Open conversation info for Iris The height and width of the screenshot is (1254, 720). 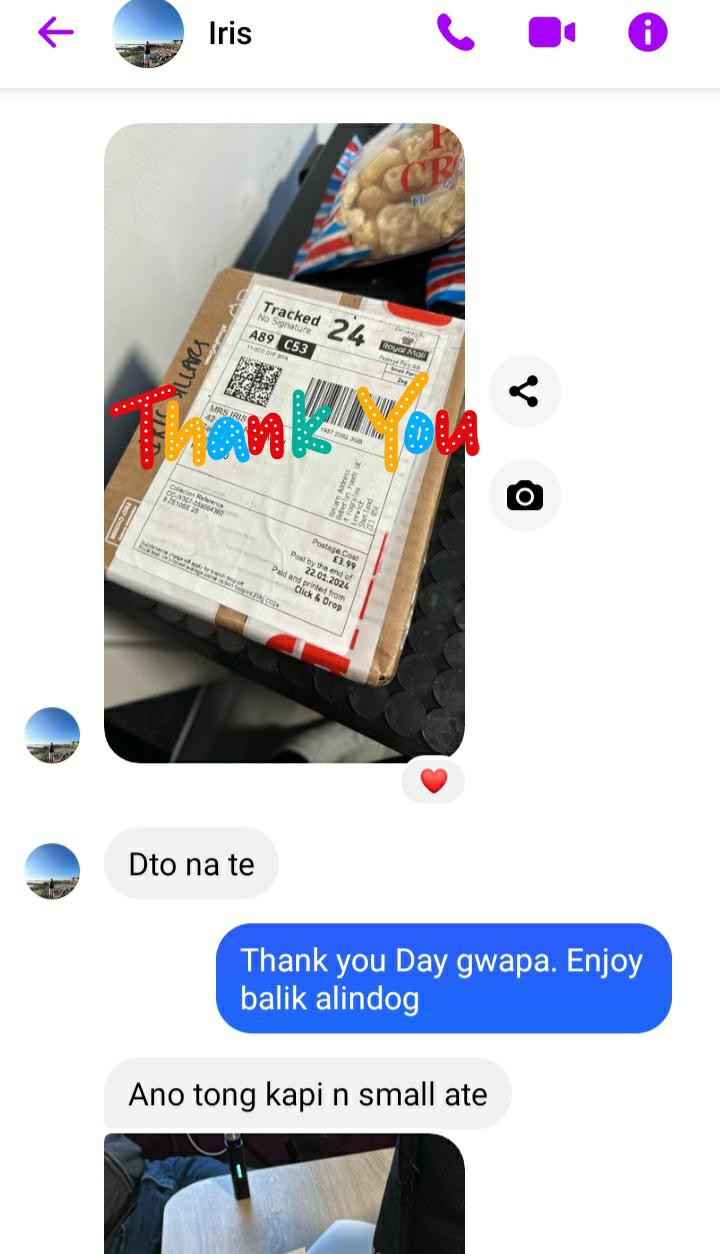(x=647, y=33)
